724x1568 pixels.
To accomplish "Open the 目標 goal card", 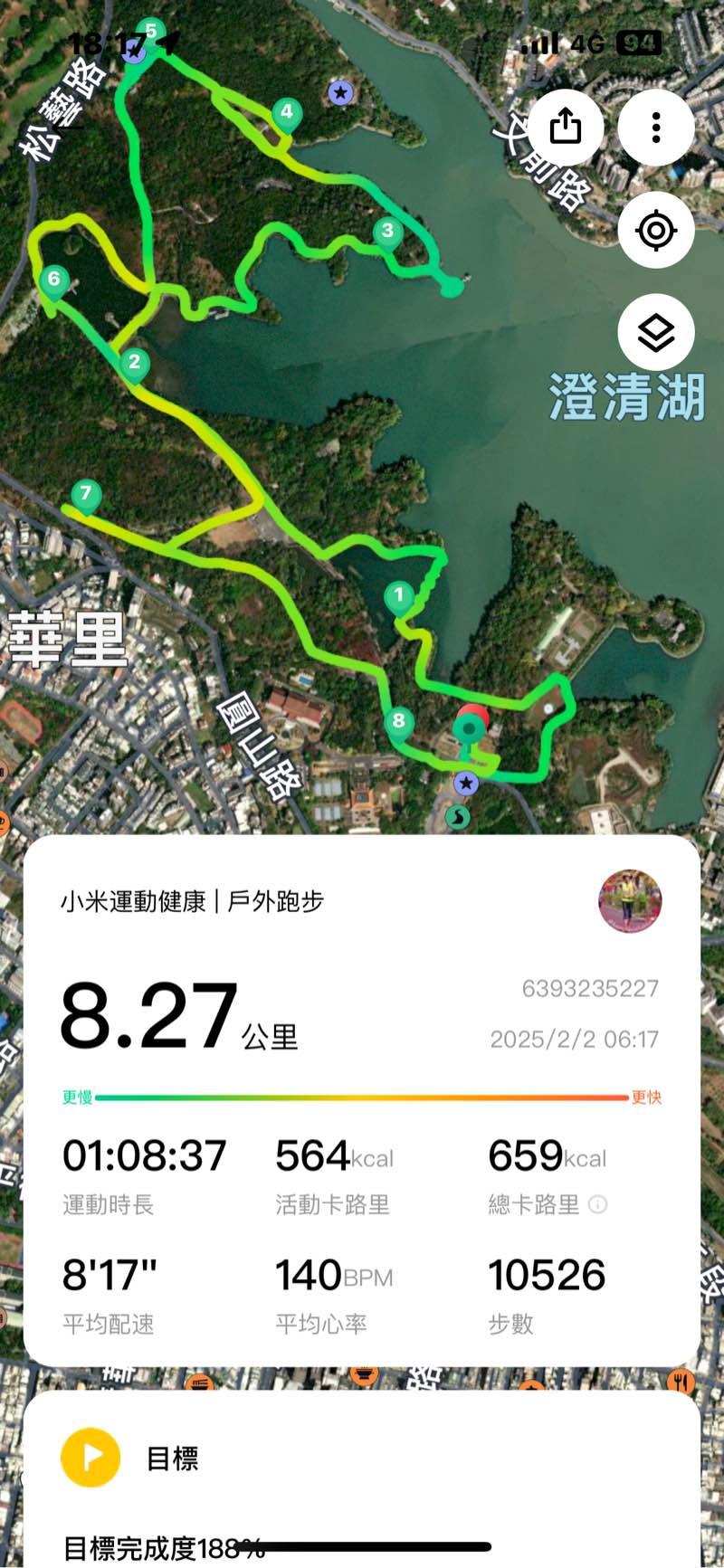I will click(x=172, y=1459).
